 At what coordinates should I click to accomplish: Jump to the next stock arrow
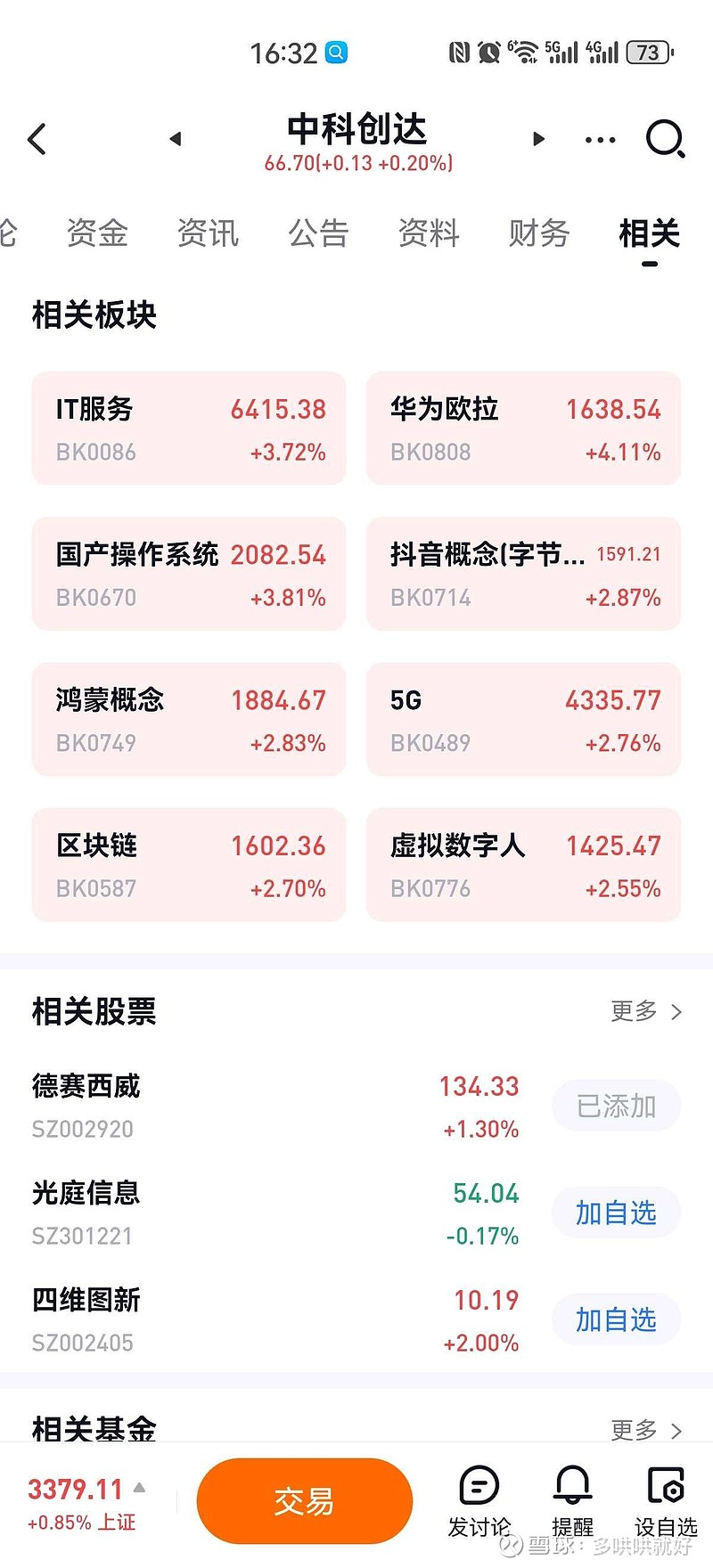pyautogui.click(x=538, y=139)
